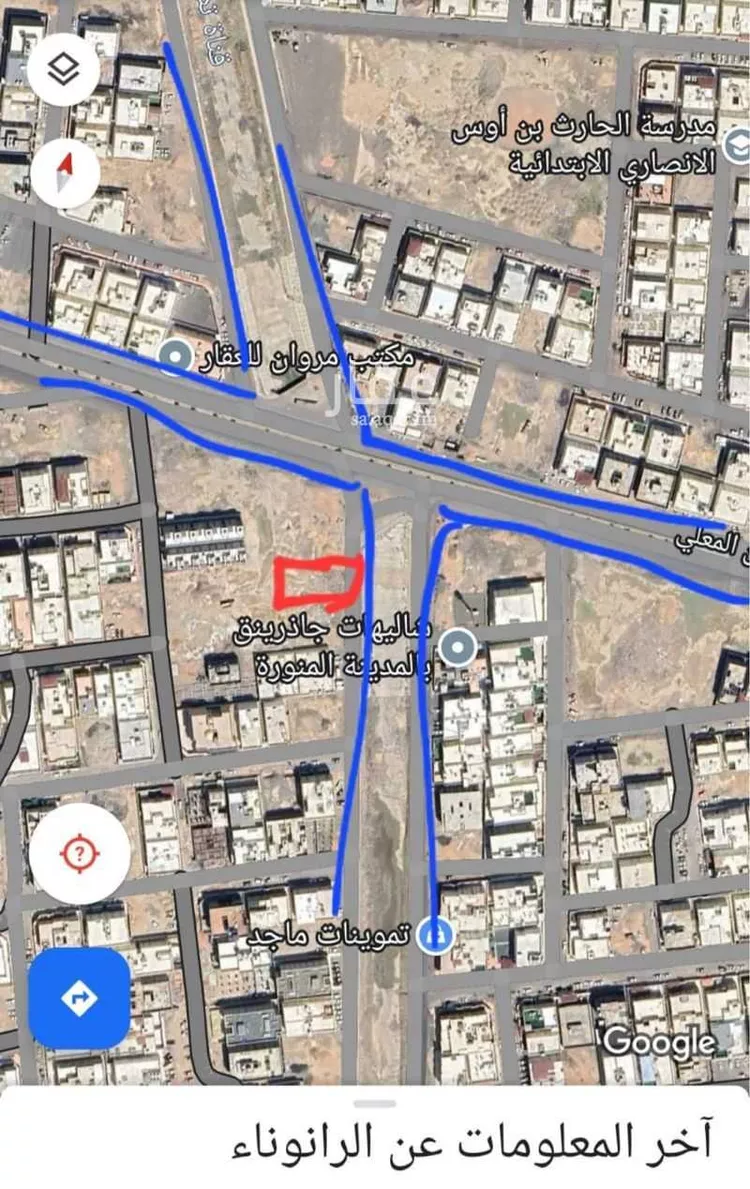Screen dimensions: 750x1189
Task: Open the map layers selector
Action: point(64,69)
